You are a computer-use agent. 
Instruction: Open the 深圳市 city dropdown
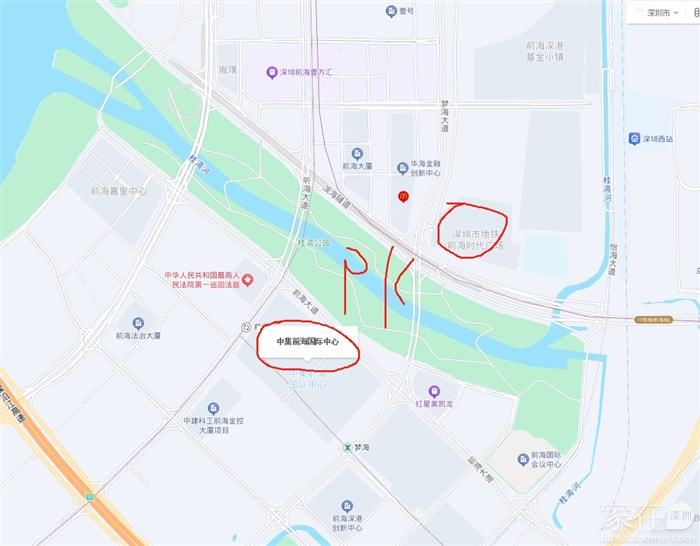(x=658, y=13)
